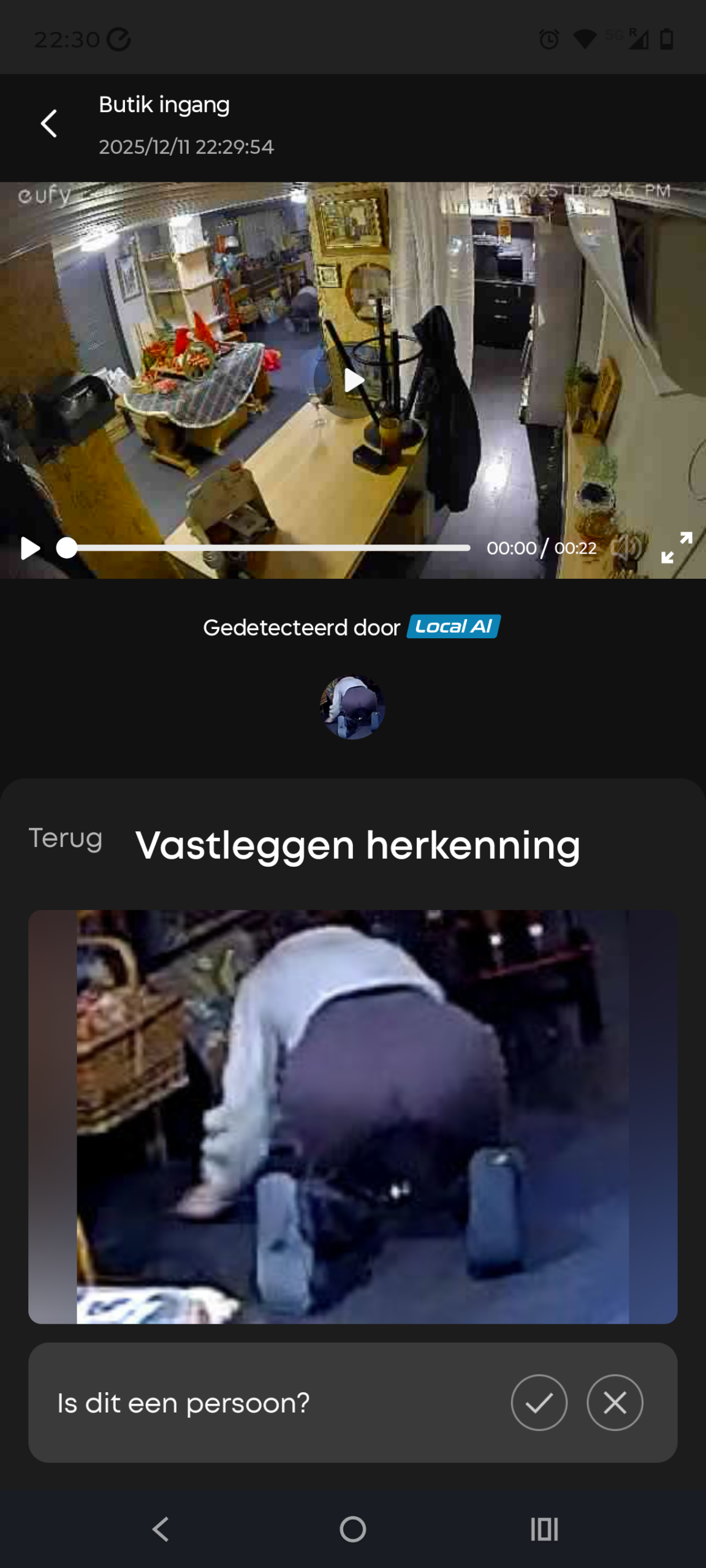Go back from the Butik ingang clip
This screenshot has height=1568, width=706.
point(49,124)
